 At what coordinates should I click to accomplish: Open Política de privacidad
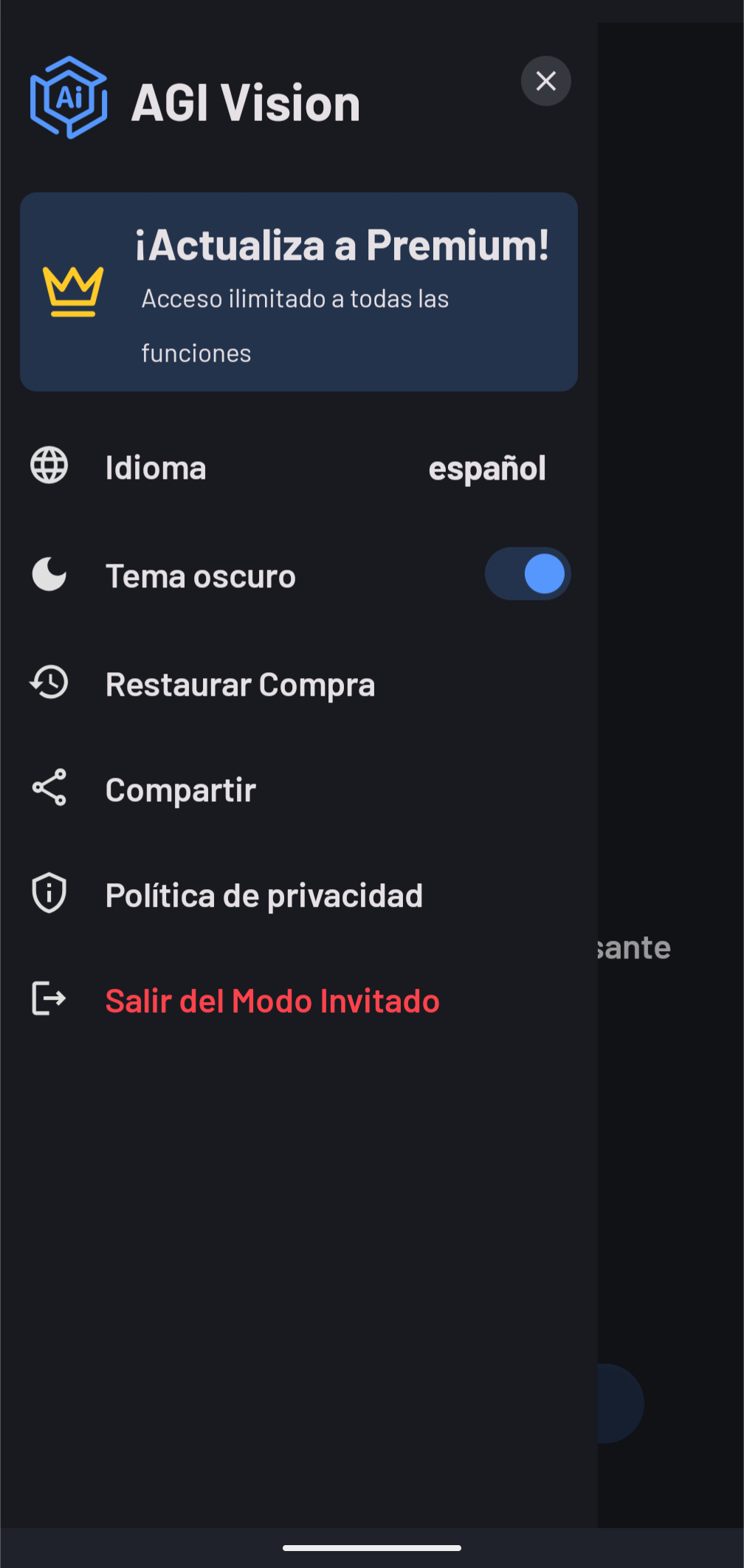[263, 896]
